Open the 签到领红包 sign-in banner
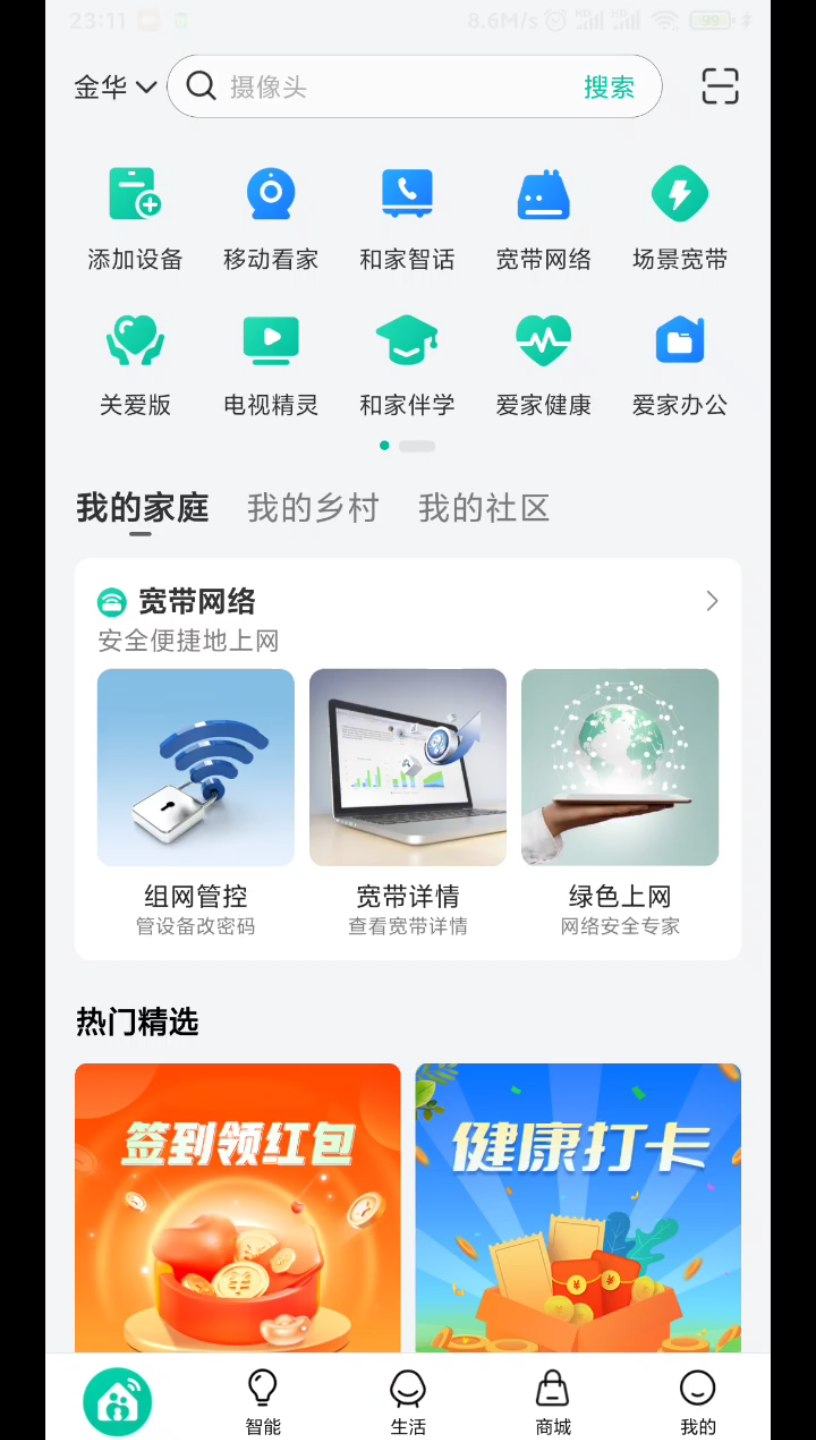Screen dimensions: 816x1440 click(237, 1205)
